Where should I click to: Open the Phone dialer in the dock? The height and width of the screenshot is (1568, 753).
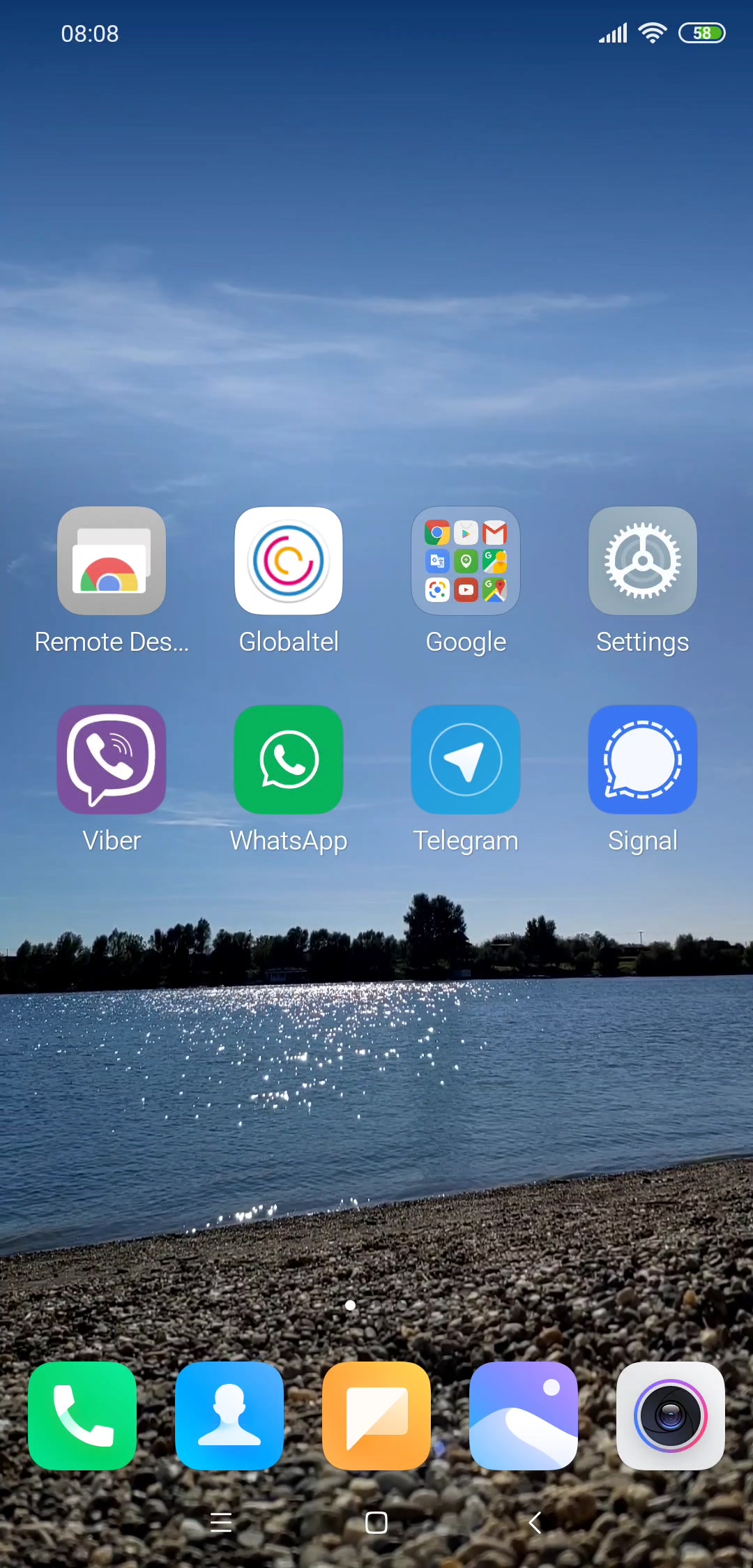82,1416
